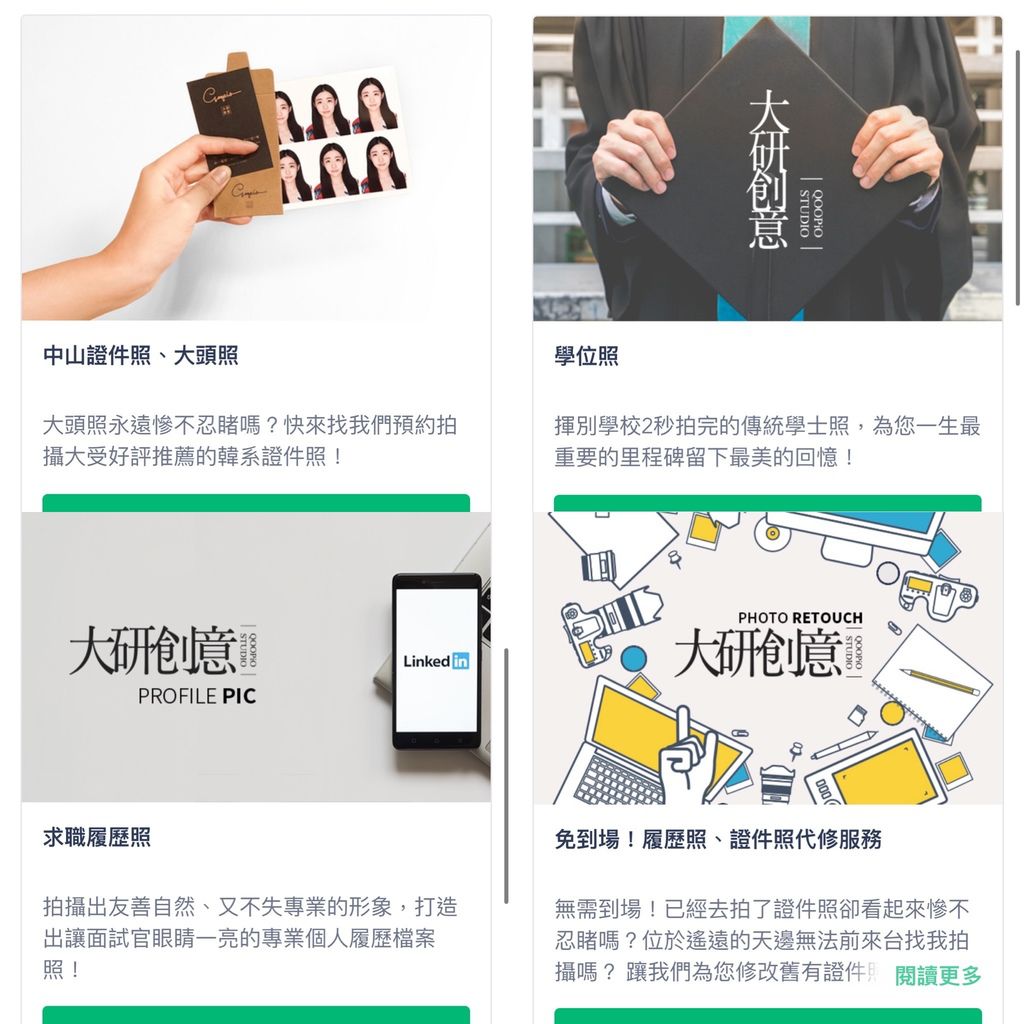Open the 求職履歷照 service card
The image size is (1024, 1024).
pos(97,837)
